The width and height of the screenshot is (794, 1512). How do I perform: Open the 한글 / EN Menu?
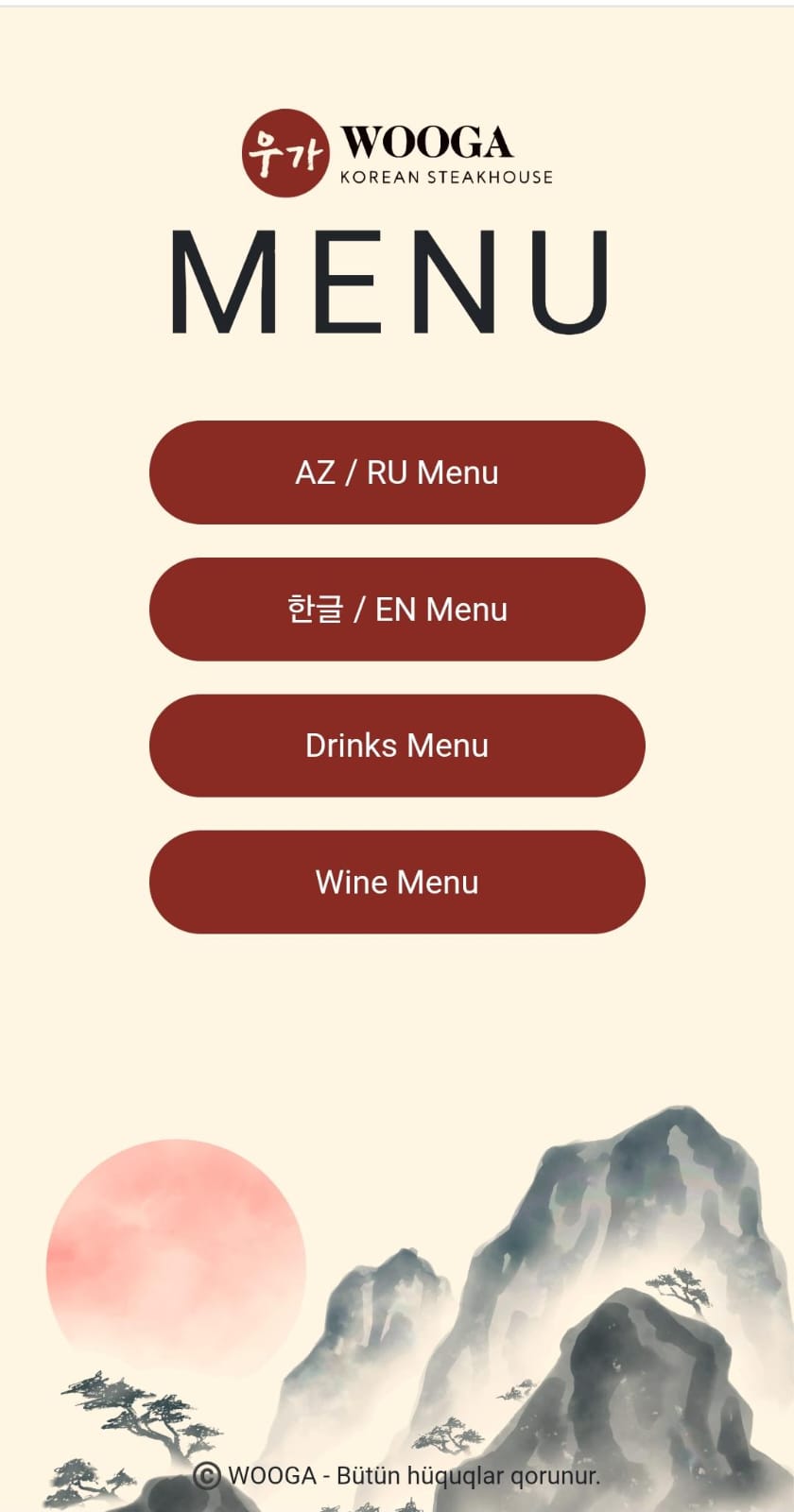click(396, 610)
